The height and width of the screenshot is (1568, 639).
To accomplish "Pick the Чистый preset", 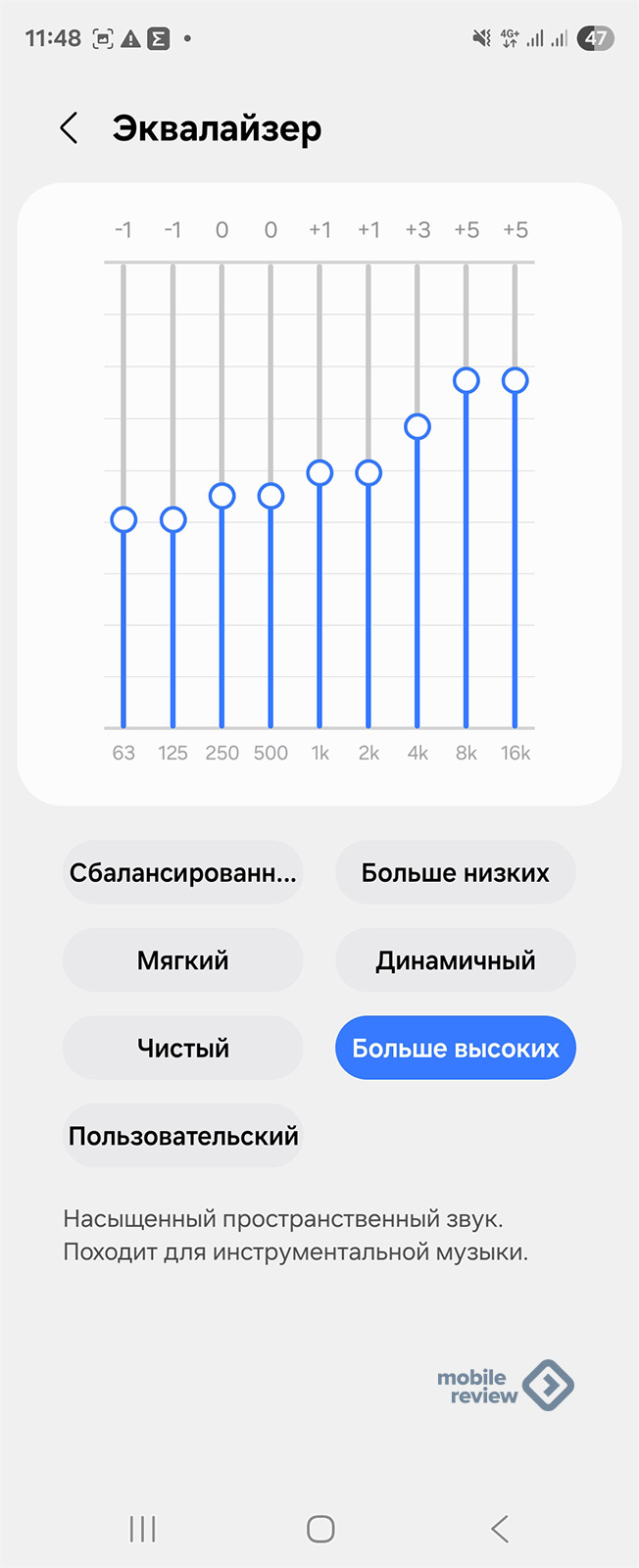I will 183,1048.
